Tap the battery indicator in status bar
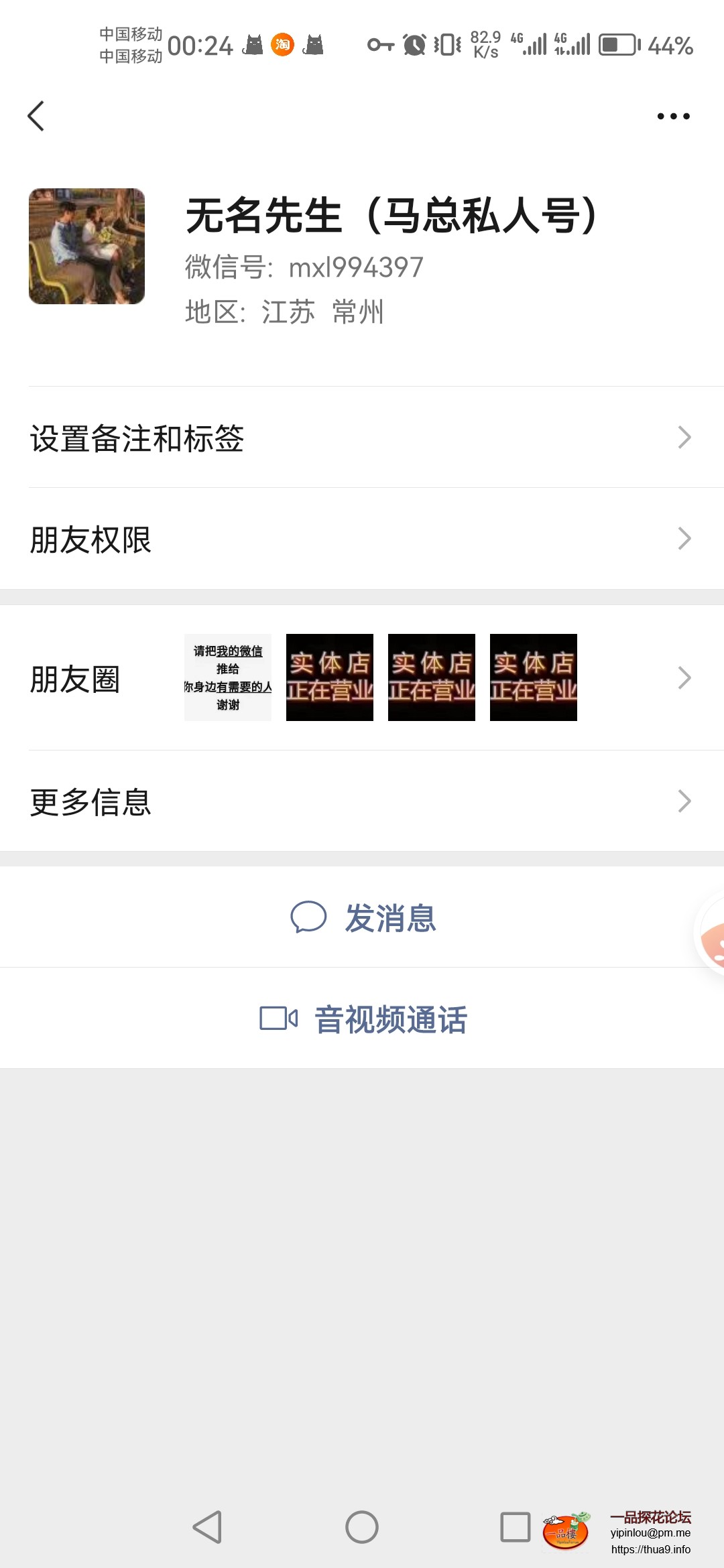724x1568 pixels. (617, 46)
